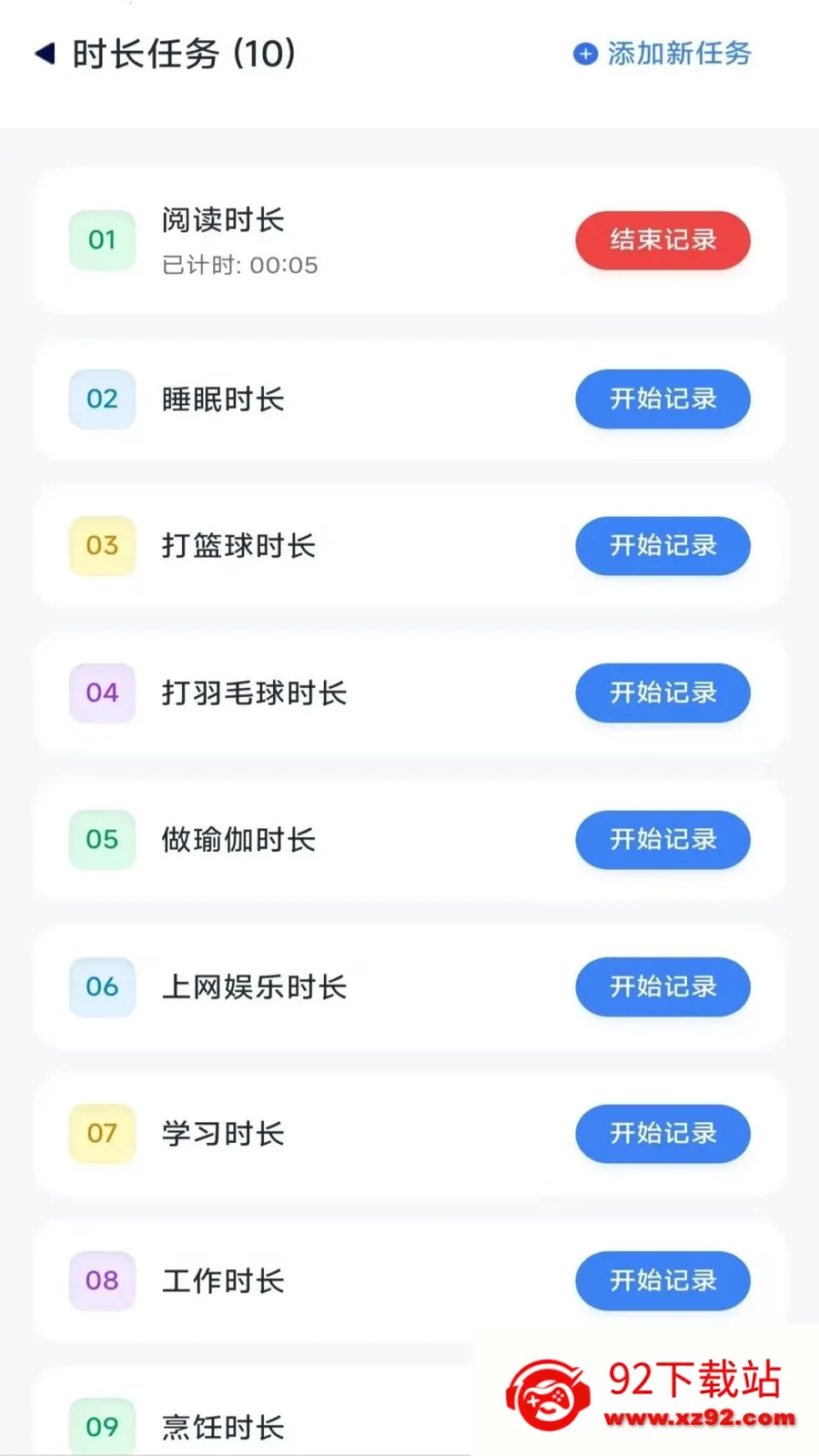This screenshot has width=819, height=1456.
Task: Select badge 02 of 睡眠时长 task
Action: click(x=101, y=399)
